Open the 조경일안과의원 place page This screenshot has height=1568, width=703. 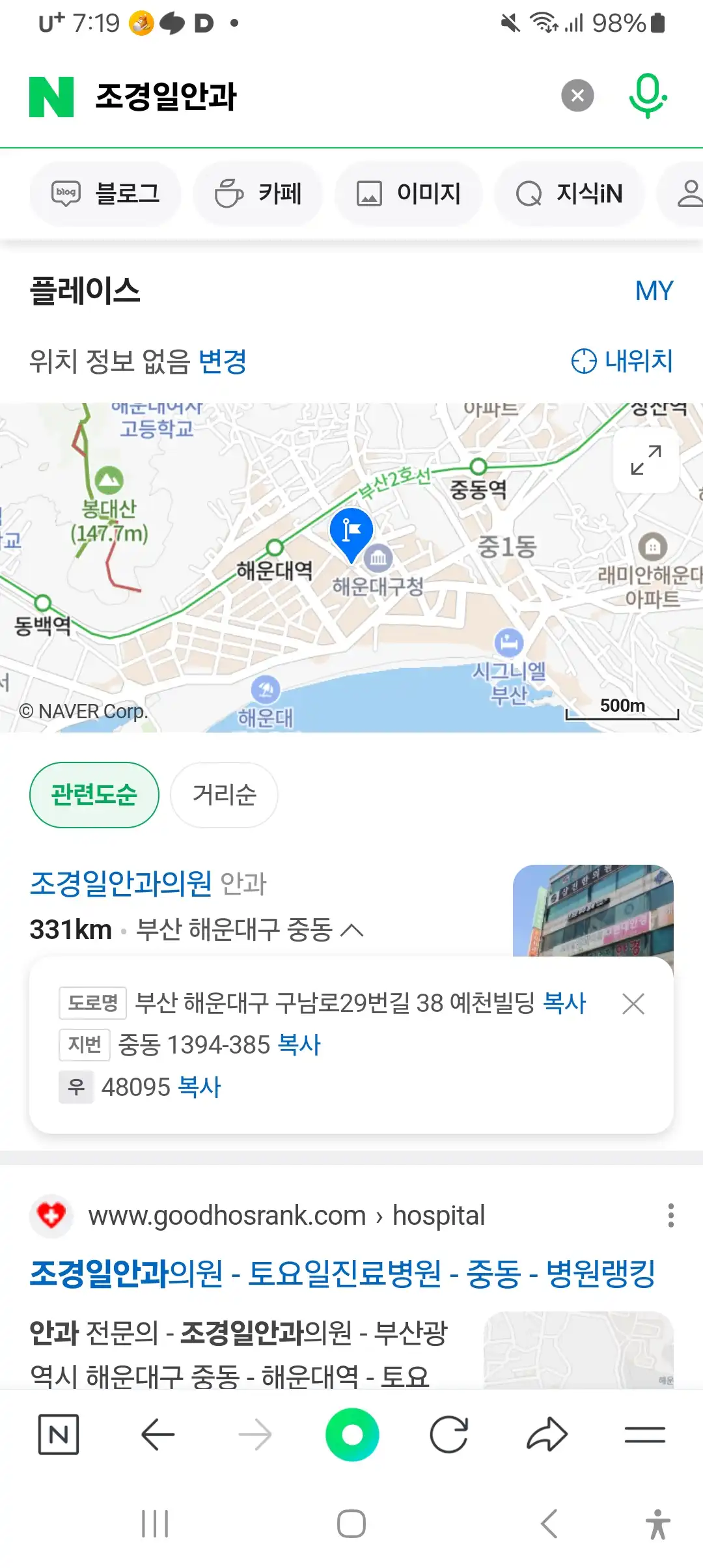pyautogui.click(x=120, y=884)
